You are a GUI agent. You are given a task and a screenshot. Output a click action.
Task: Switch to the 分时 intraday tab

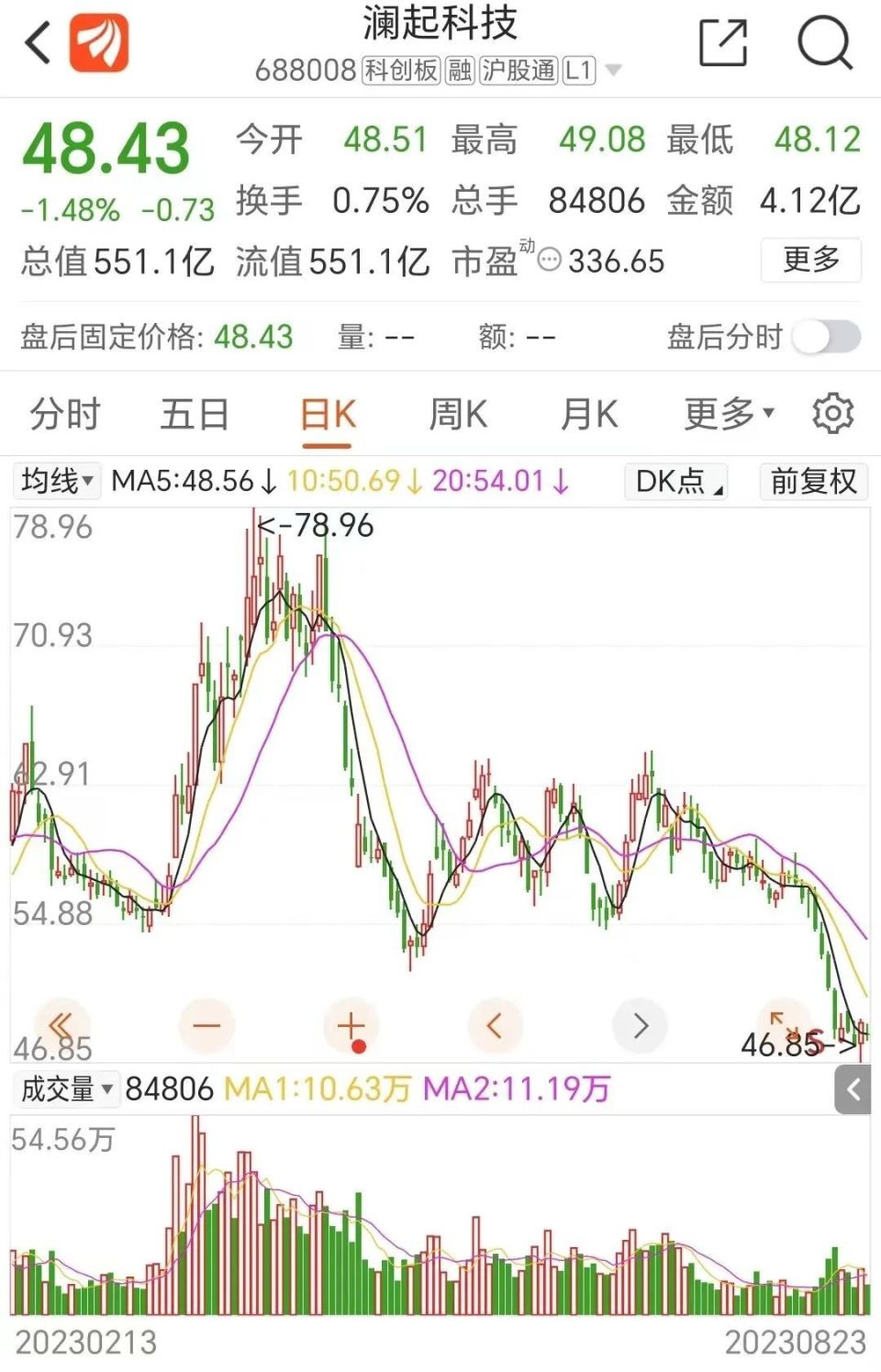tap(66, 414)
